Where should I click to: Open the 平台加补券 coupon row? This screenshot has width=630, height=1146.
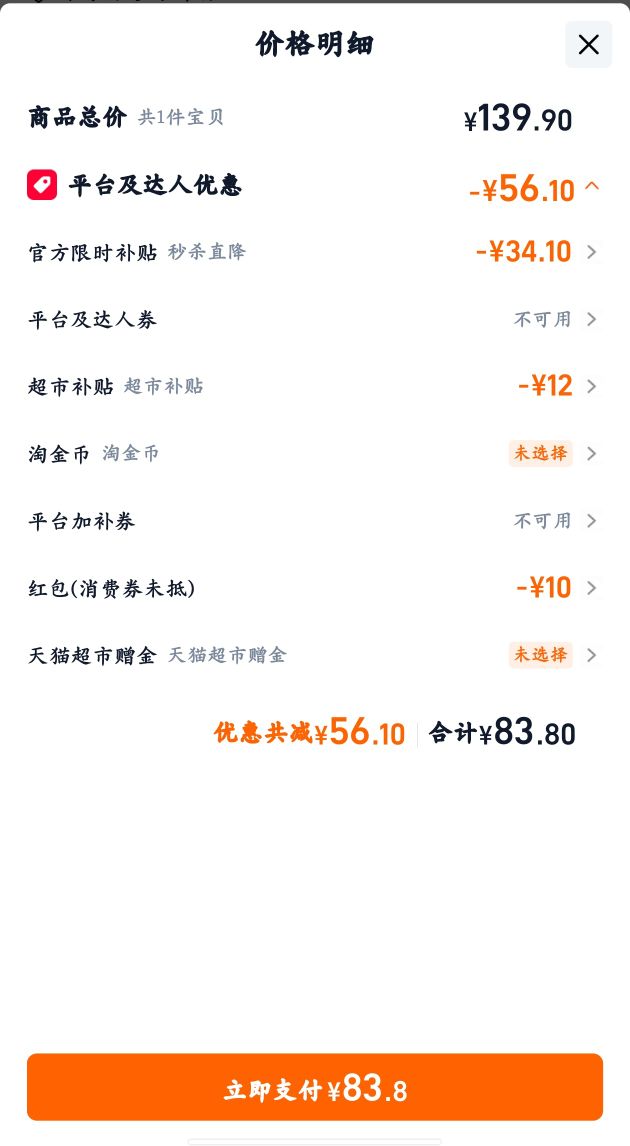coord(314,521)
